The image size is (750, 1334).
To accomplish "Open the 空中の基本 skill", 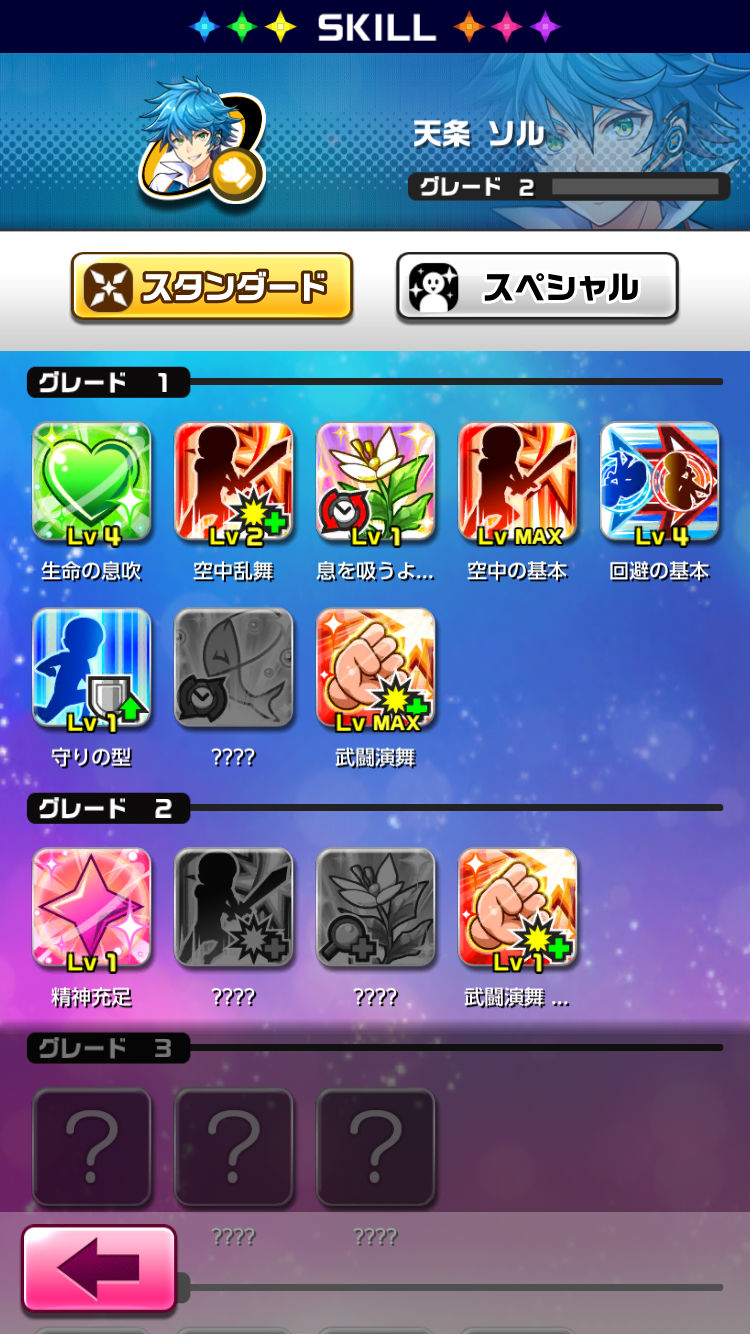I will pyautogui.click(x=518, y=482).
